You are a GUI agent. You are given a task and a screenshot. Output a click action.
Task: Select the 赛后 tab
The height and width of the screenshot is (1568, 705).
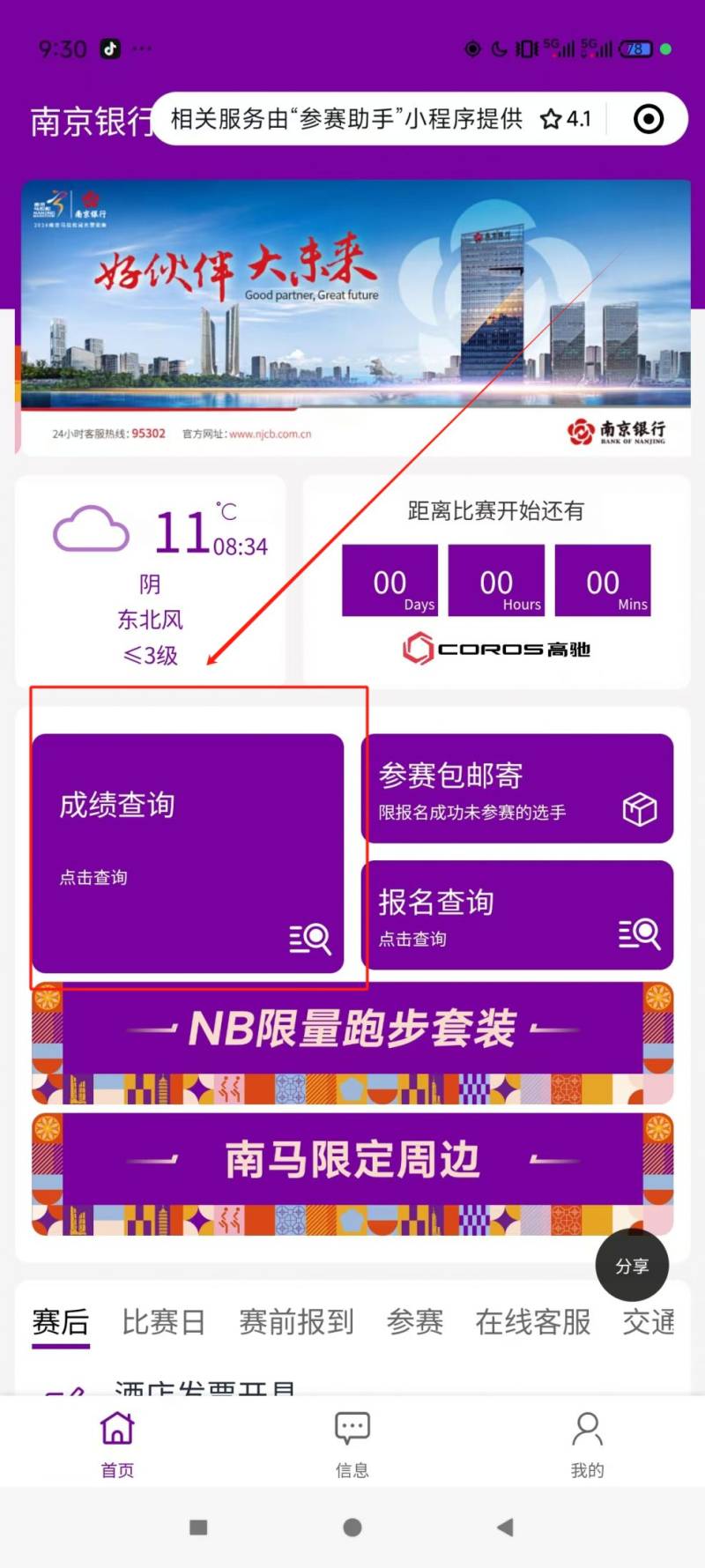pos(61,1322)
